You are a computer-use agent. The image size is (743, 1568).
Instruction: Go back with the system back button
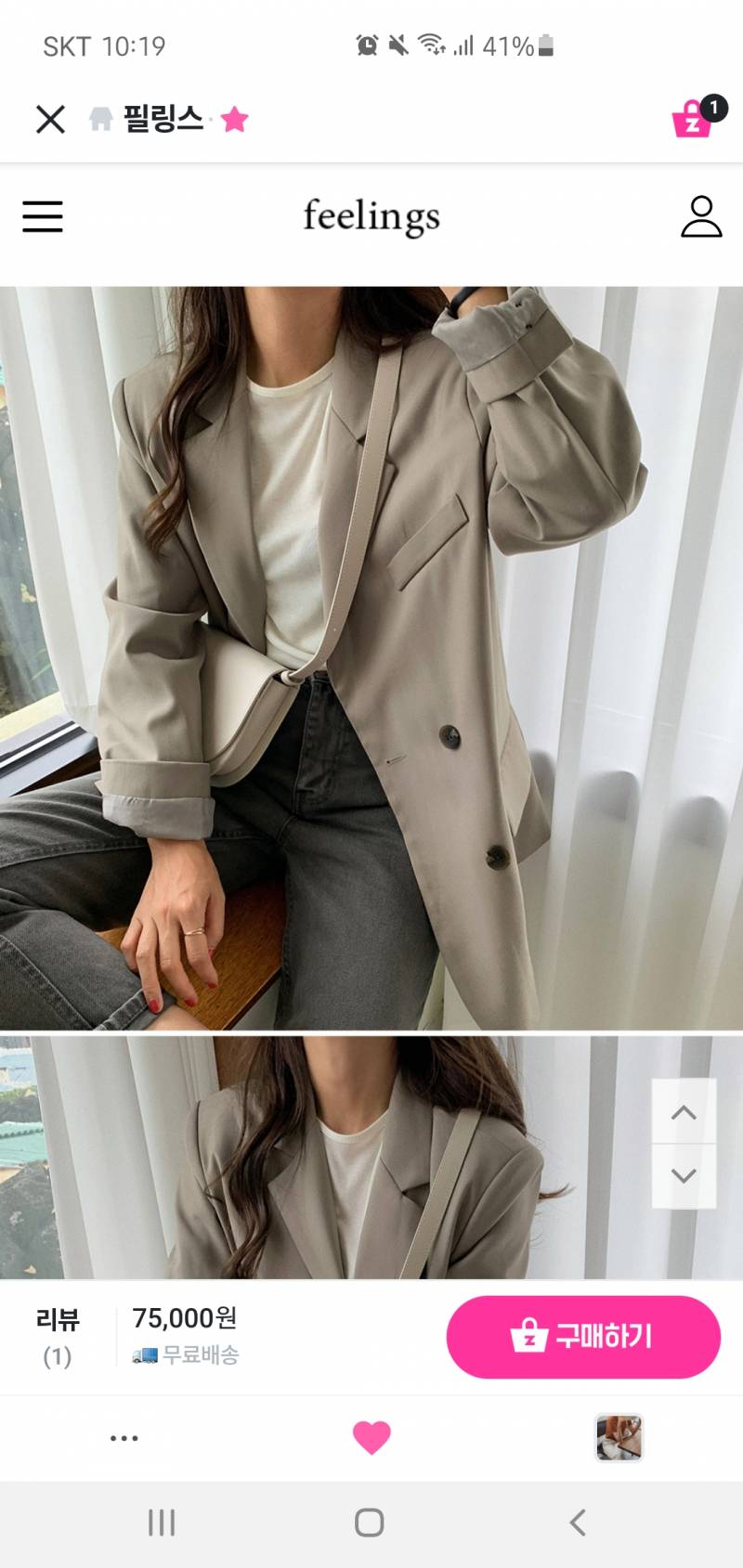click(x=578, y=1523)
